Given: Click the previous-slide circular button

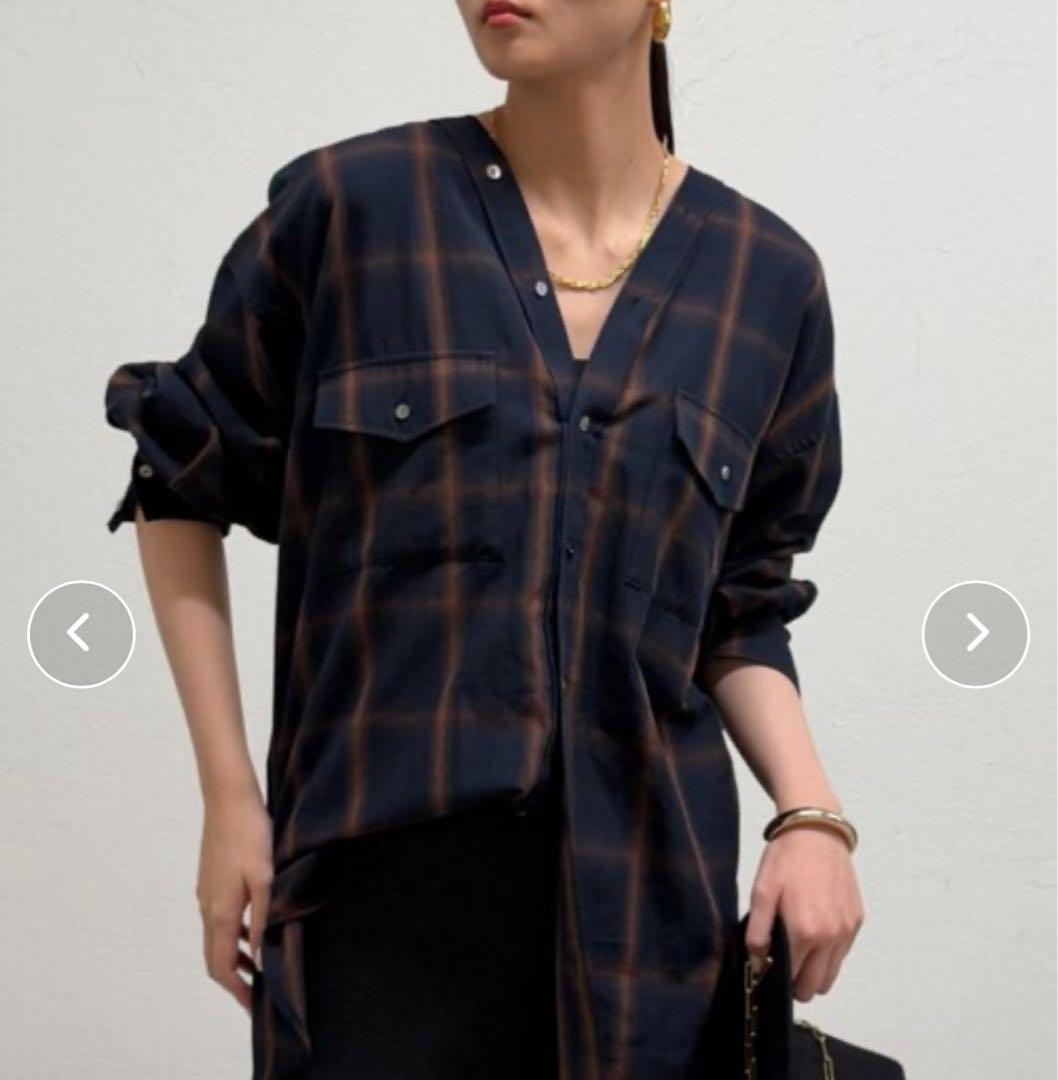Looking at the screenshot, I should (x=82, y=634).
